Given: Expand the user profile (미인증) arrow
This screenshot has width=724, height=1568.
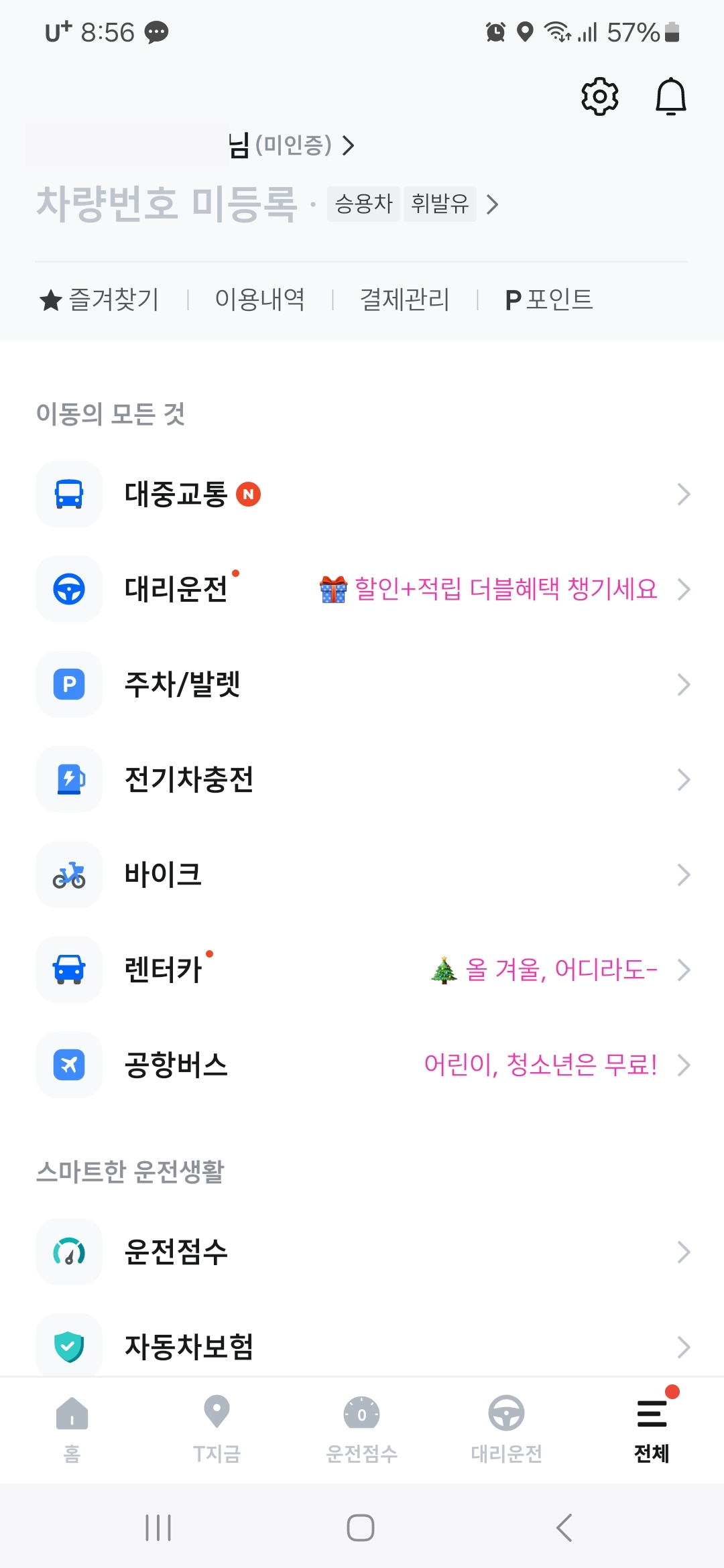Looking at the screenshot, I should click(349, 146).
